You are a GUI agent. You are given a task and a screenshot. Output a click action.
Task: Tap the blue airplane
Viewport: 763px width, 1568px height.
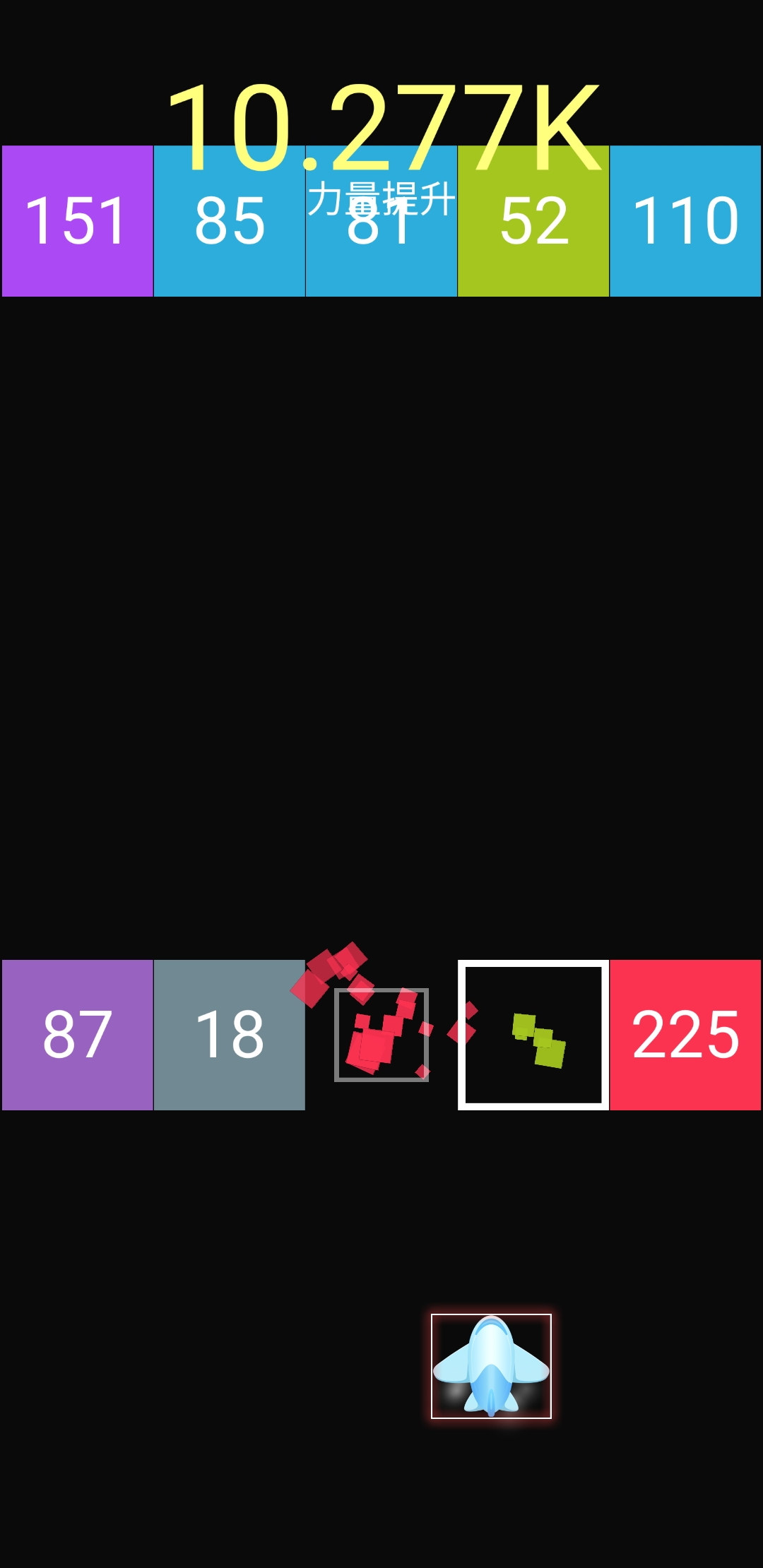[491, 1365]
